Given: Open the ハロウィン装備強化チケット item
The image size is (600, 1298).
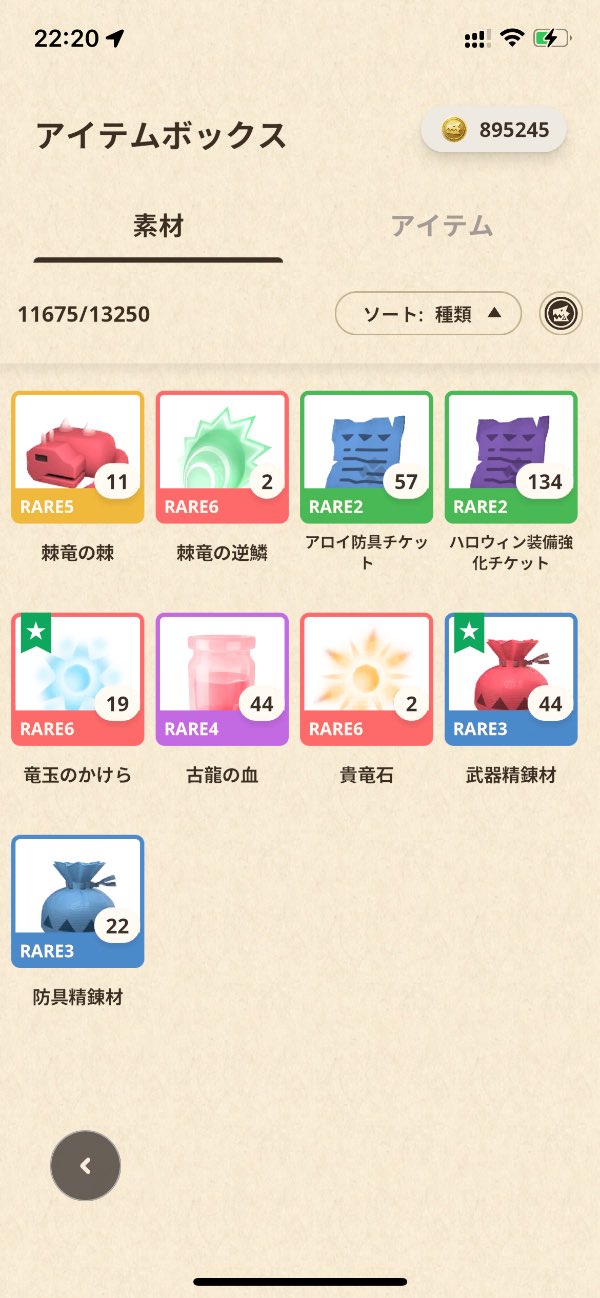Looking at the screenshot, I should [x=511, y=457].
